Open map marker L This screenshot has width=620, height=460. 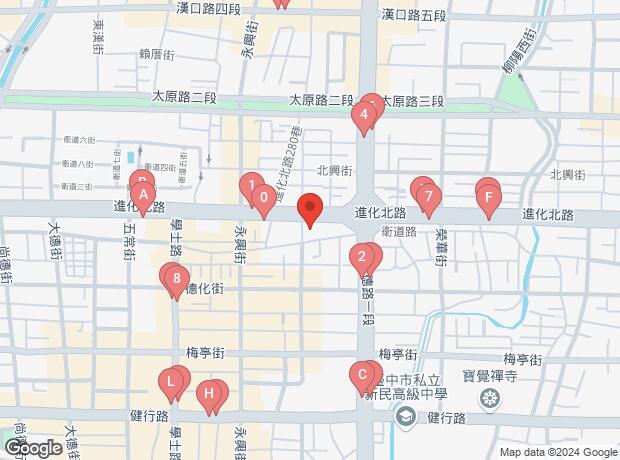171,381
